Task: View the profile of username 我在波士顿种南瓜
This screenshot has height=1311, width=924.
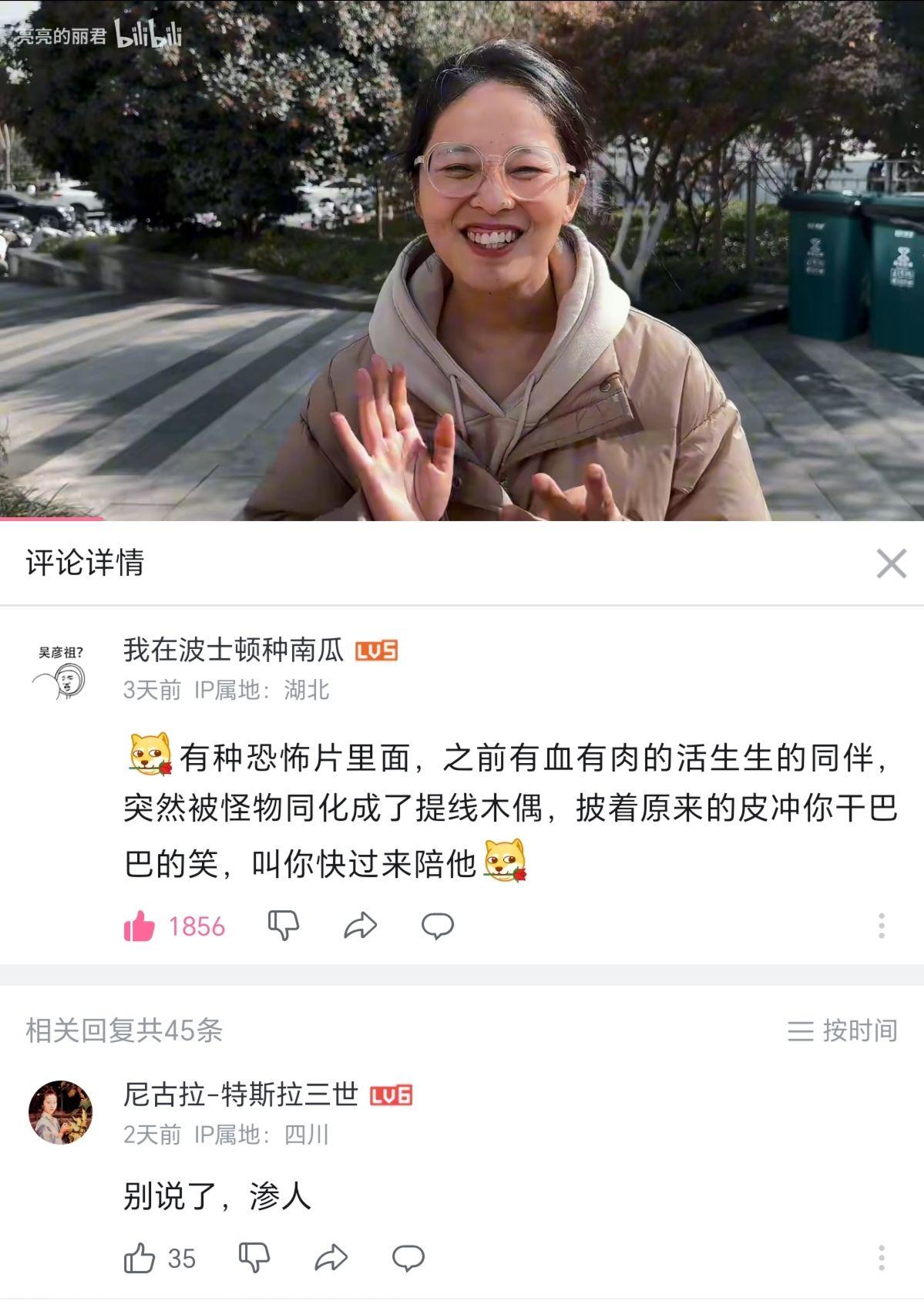Action: tap(233, 650)
